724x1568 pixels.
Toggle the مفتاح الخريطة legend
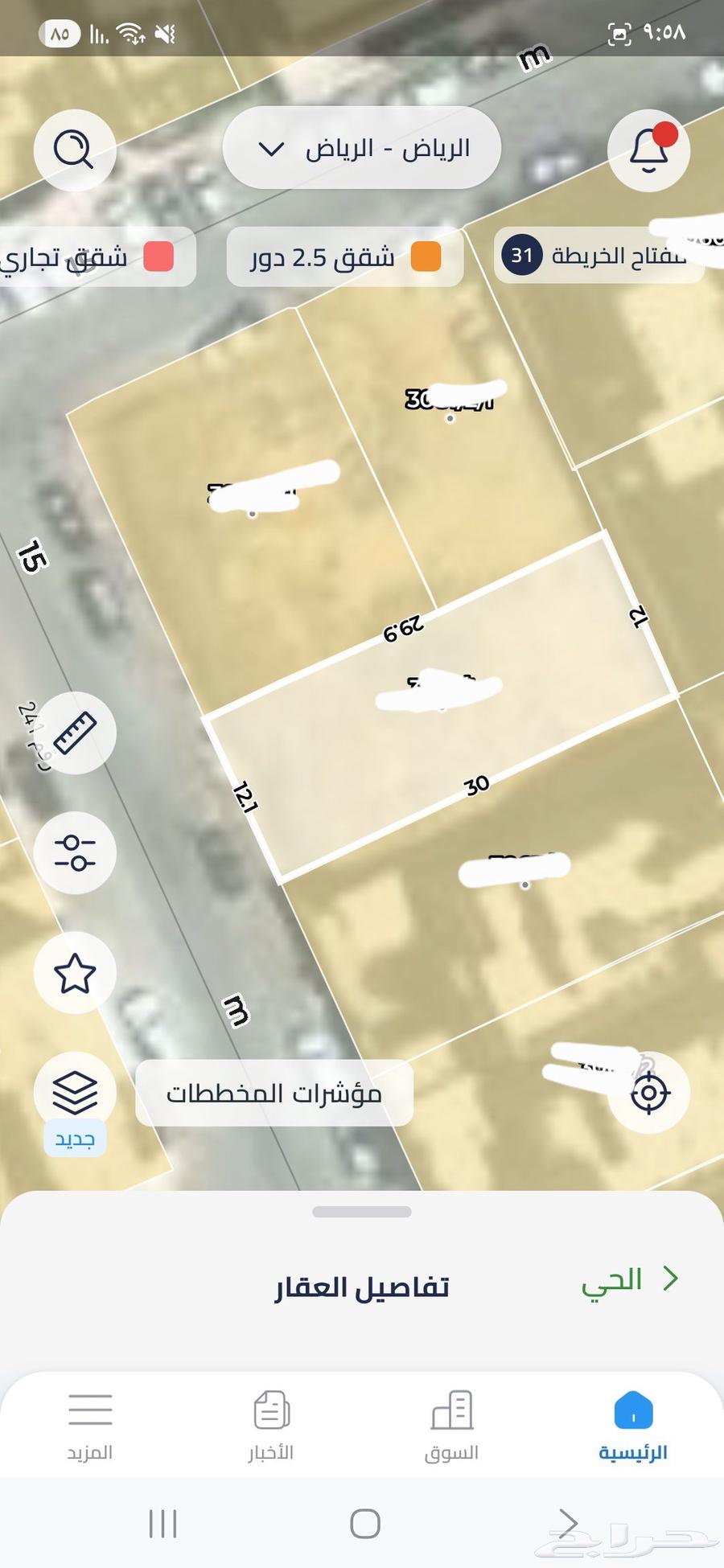tap(599, 256)
